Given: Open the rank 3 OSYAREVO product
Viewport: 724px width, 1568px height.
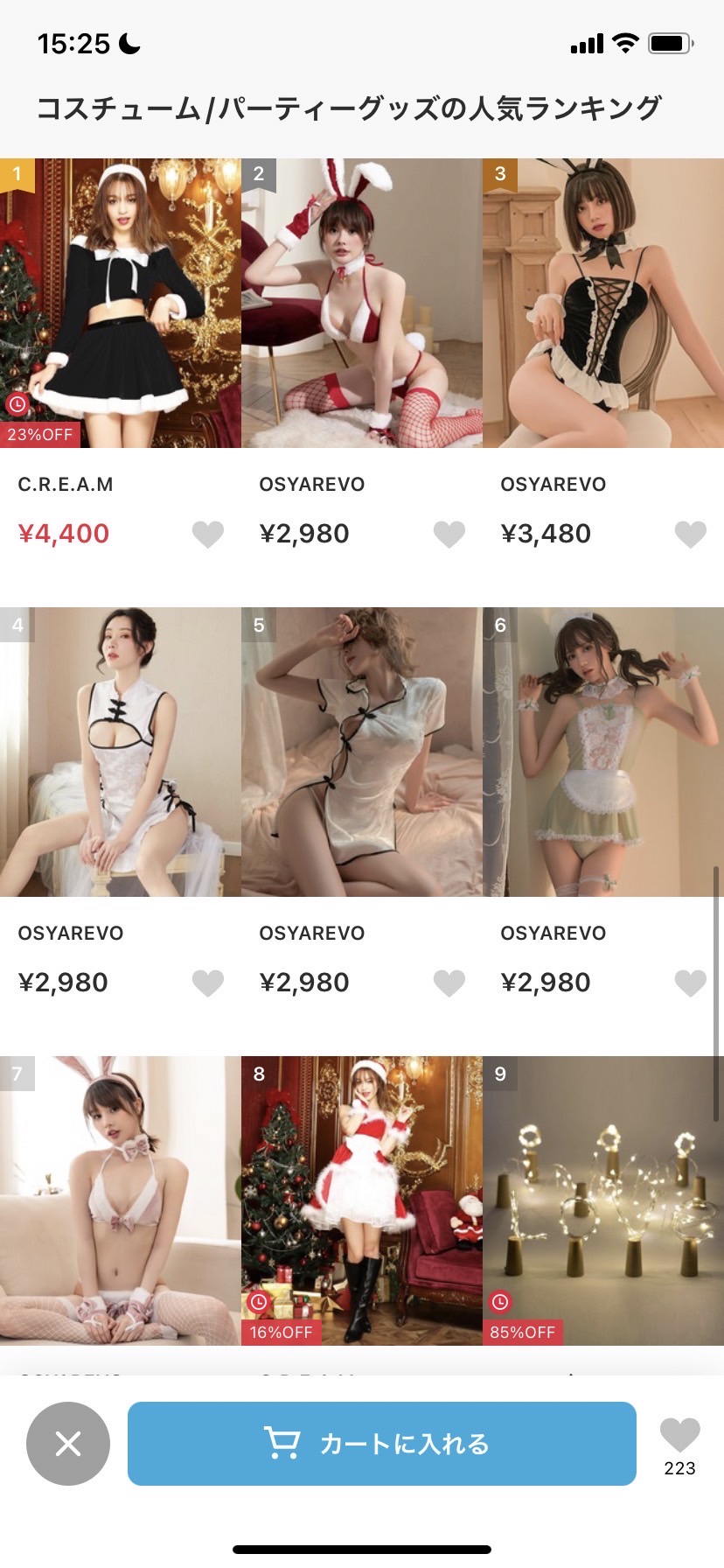Looking at the screenshot, I should click(x=603, y=303).
